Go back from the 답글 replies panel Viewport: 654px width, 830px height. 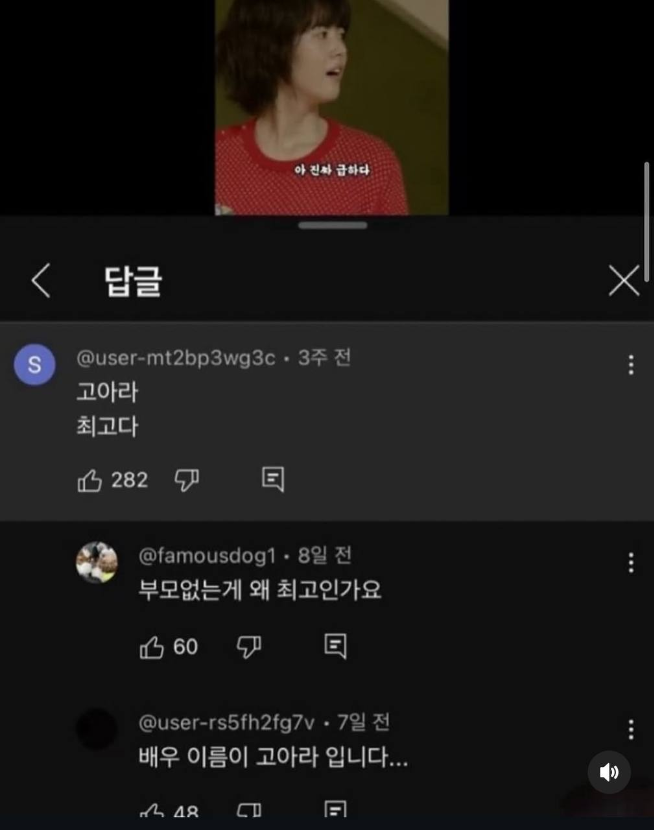[41, 281]
